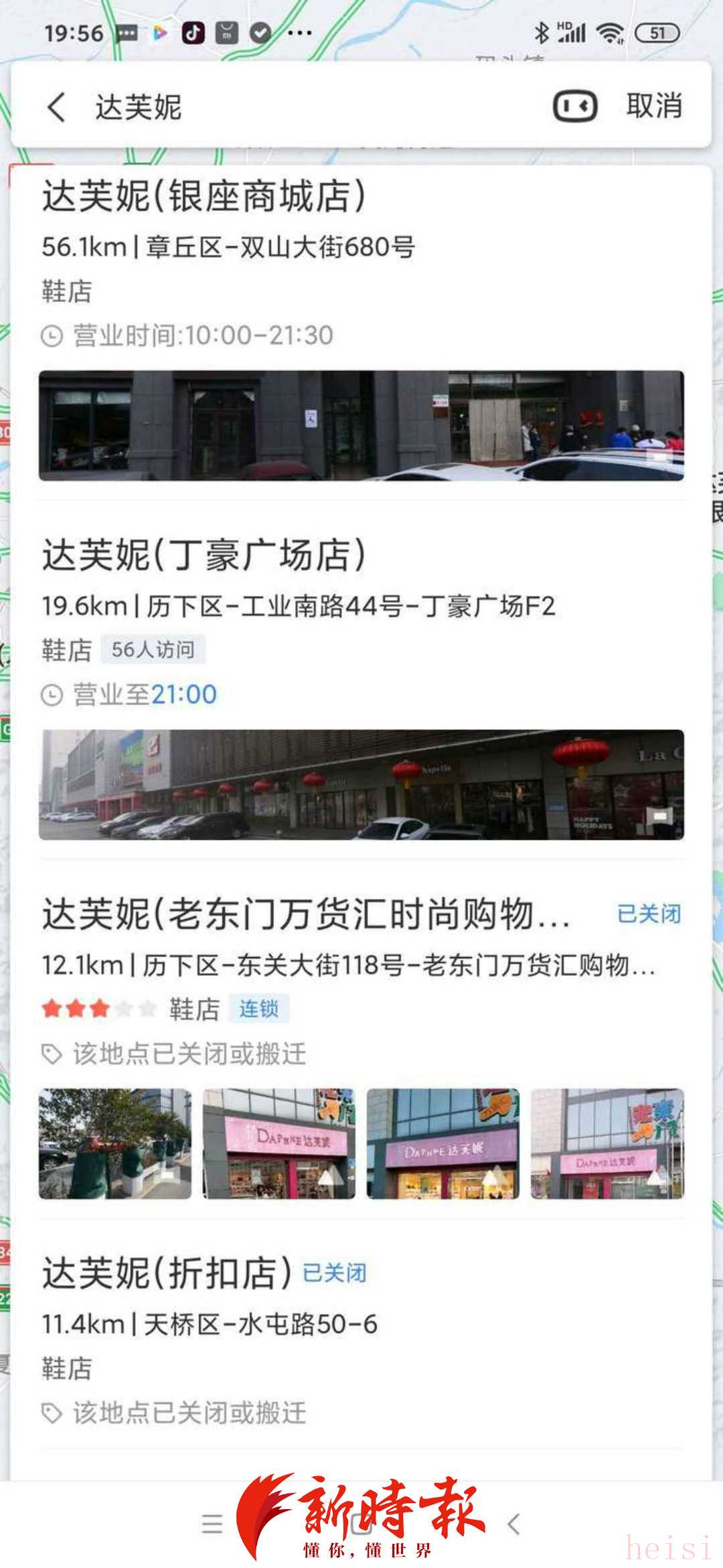
Task: Open the first photo of 老东门万货汇 store
Action: [x=115, y=1143]
